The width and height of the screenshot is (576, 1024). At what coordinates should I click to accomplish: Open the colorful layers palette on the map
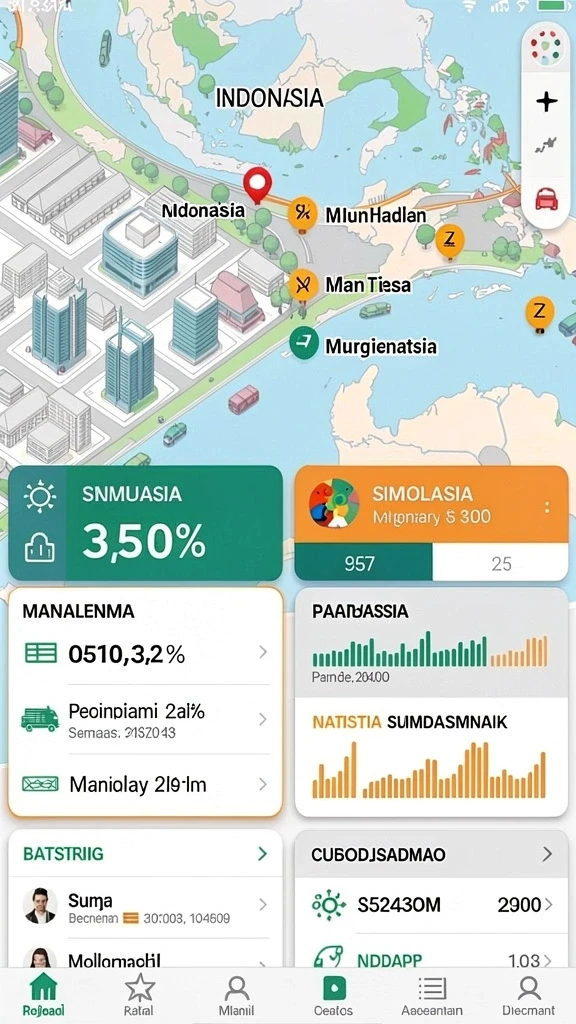tap(546, 47)
